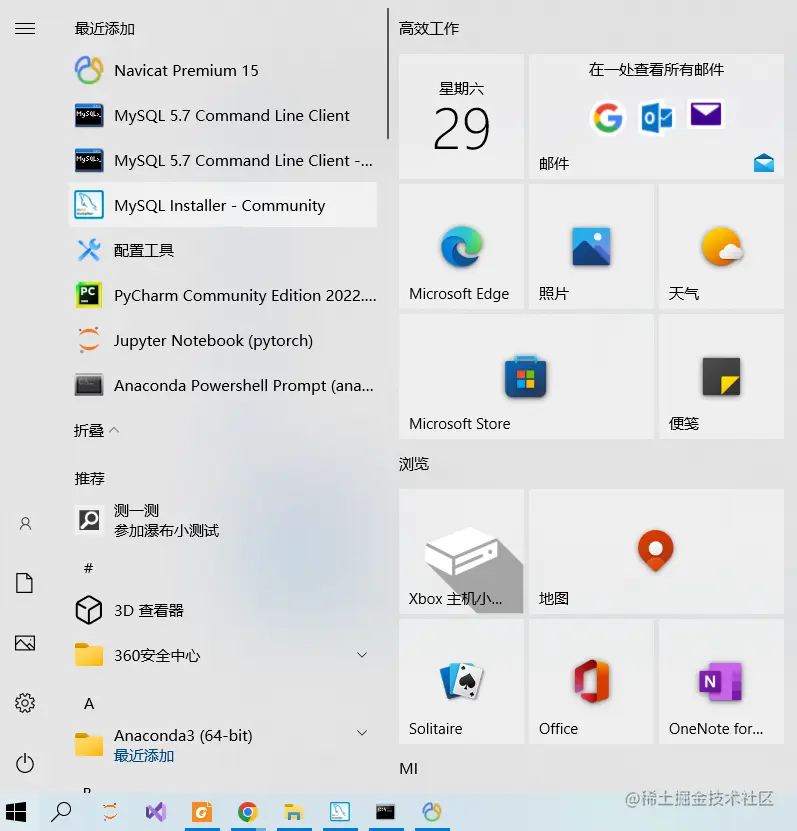The width and height of the screenshot is (797, 831).
Task: Open Settings gear in the sidebar
Action: tap(25, 703)
